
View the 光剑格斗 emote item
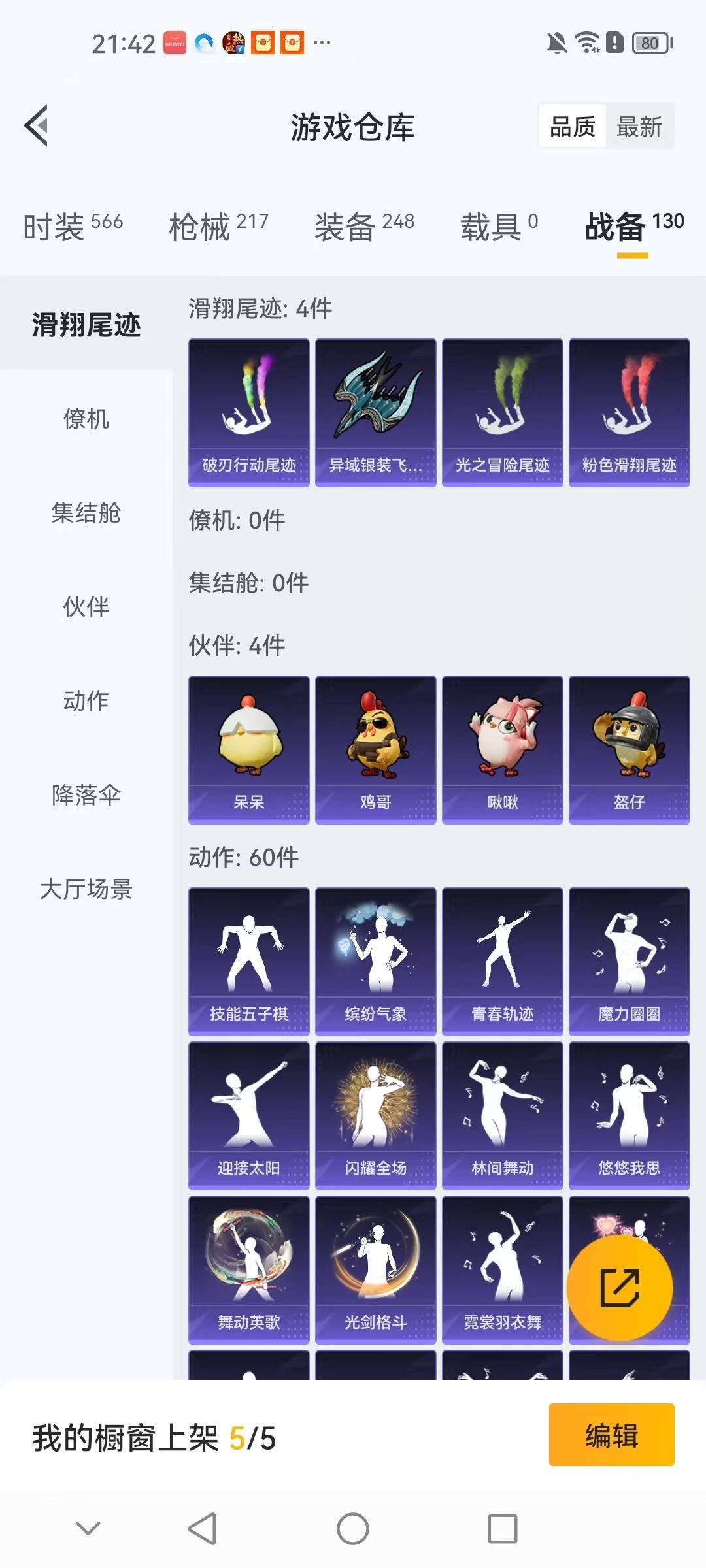375,1269
